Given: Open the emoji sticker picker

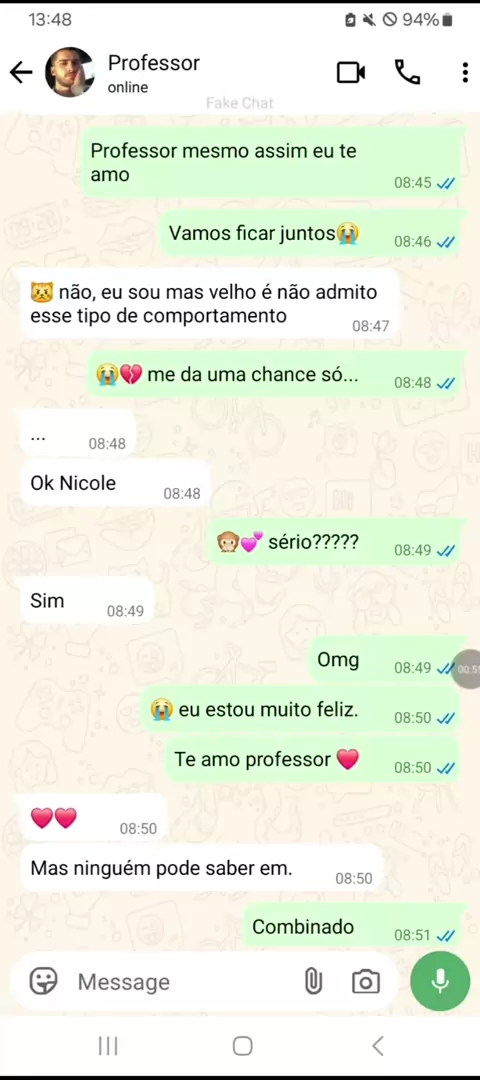Looking at the screenshot, I should (43, 981).
